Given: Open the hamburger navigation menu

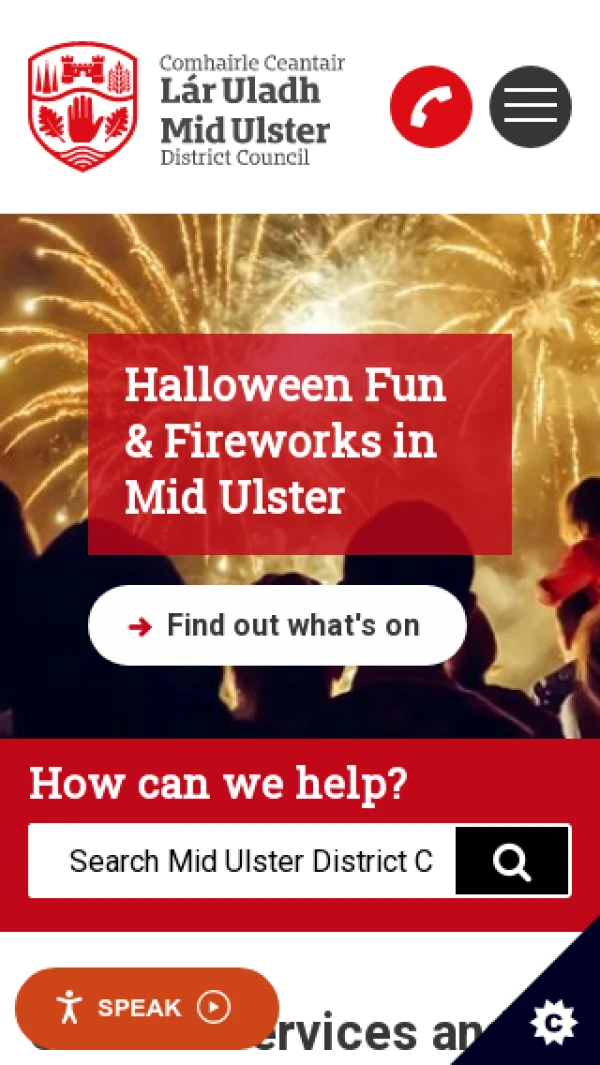Looking at the screenshot, I should pyautogui.click(x=530, y=107).
